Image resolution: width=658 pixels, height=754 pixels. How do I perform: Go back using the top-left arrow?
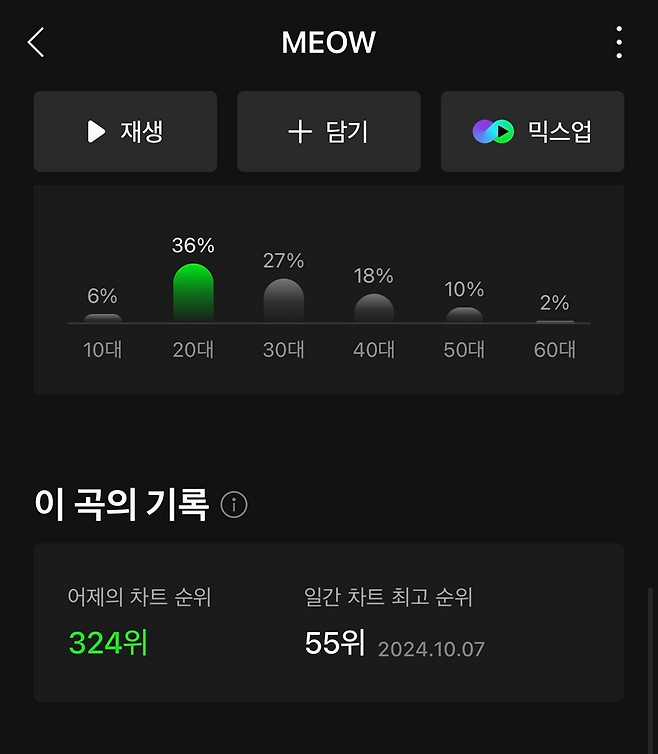click(x=37, y=42)
